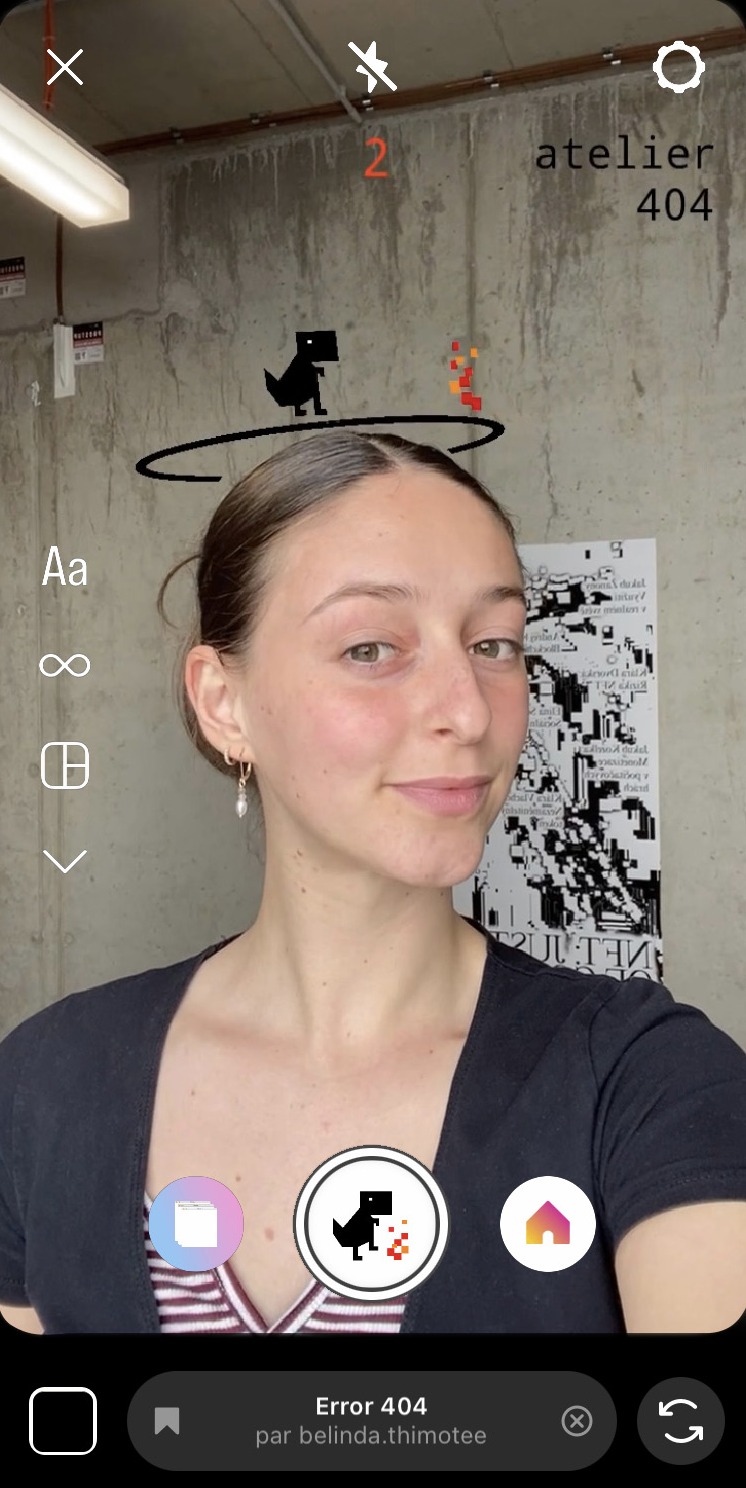Save the Error 404 effect bookmark
The image size is (746, 1488).
click(x=167, y=1421)
